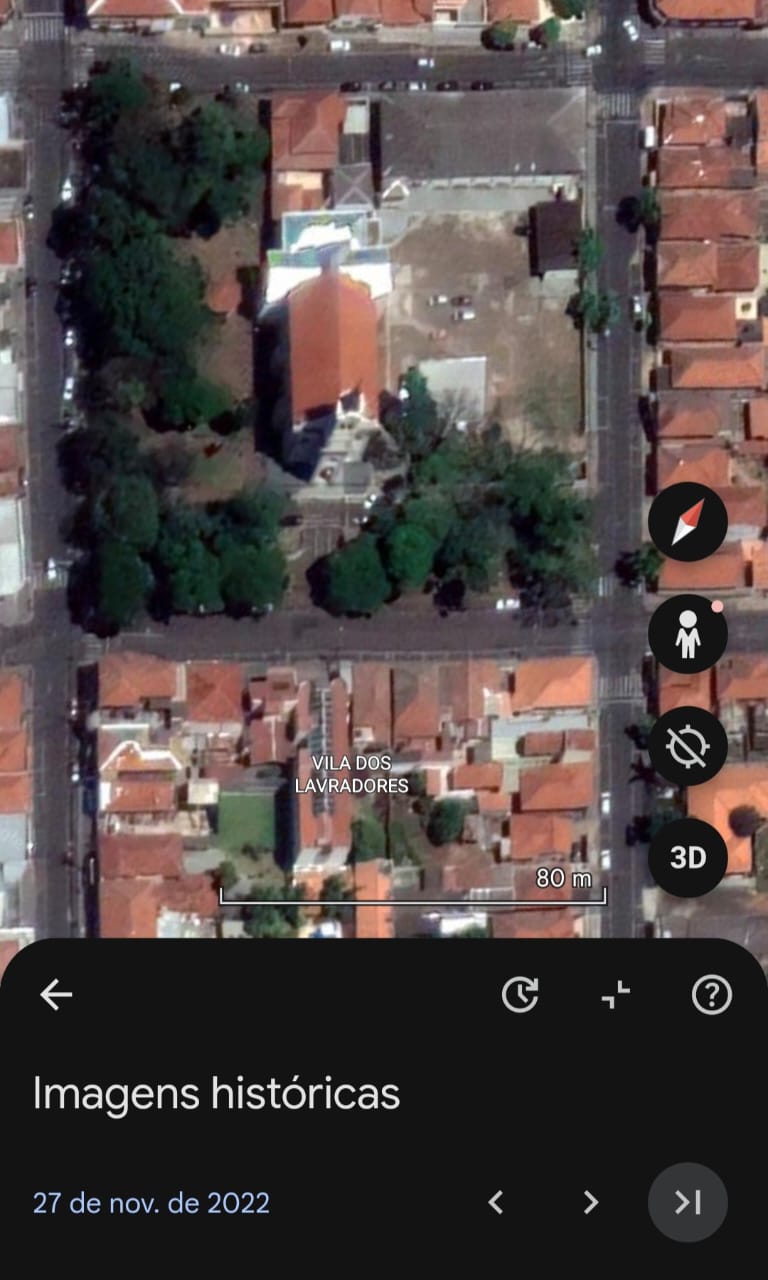This screenshot has height=1280, width=768.
Task: Select the date 27 de nov. de 2022
Action: [151, 1202]
